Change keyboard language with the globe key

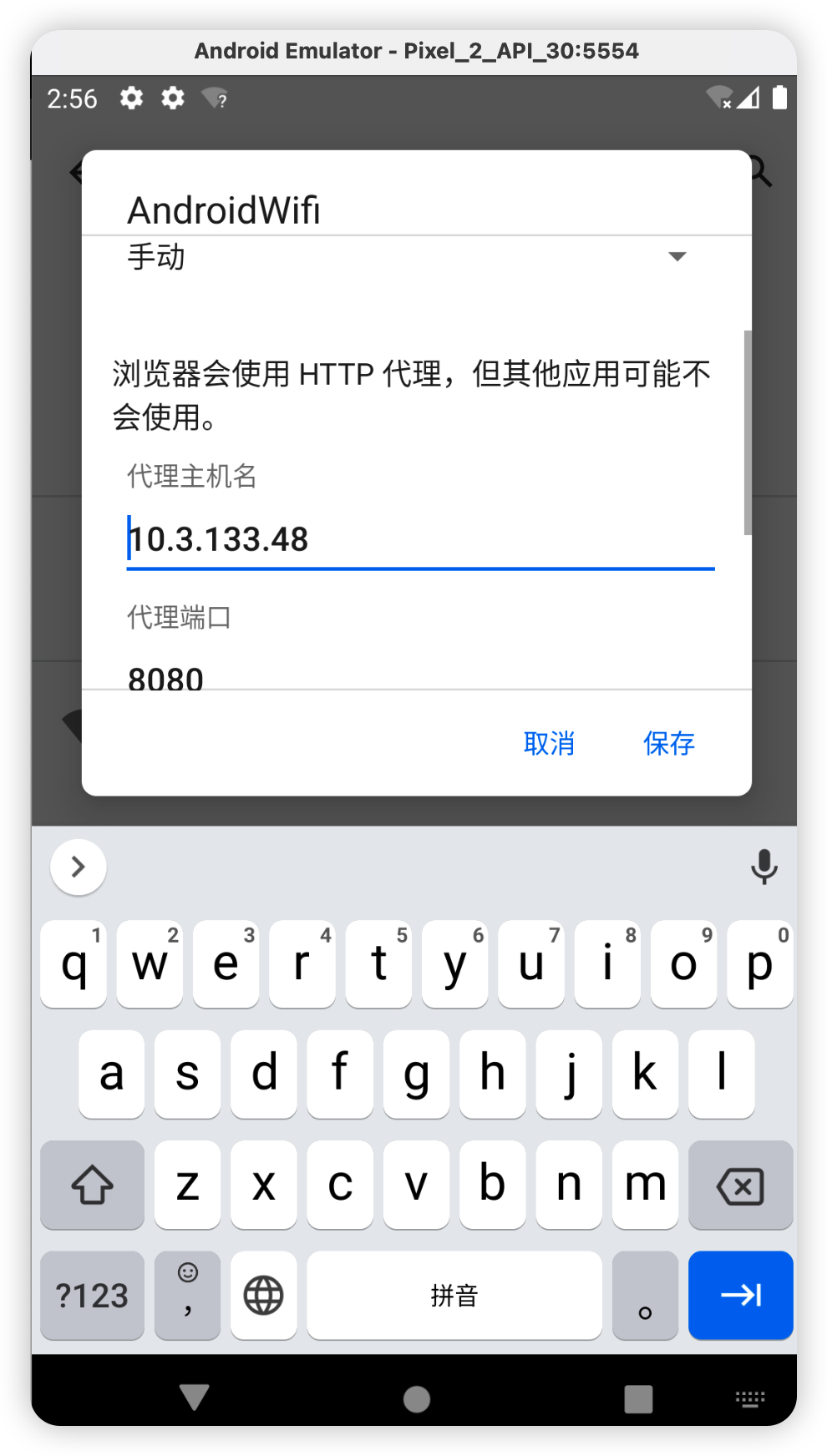click(263, 1296)
